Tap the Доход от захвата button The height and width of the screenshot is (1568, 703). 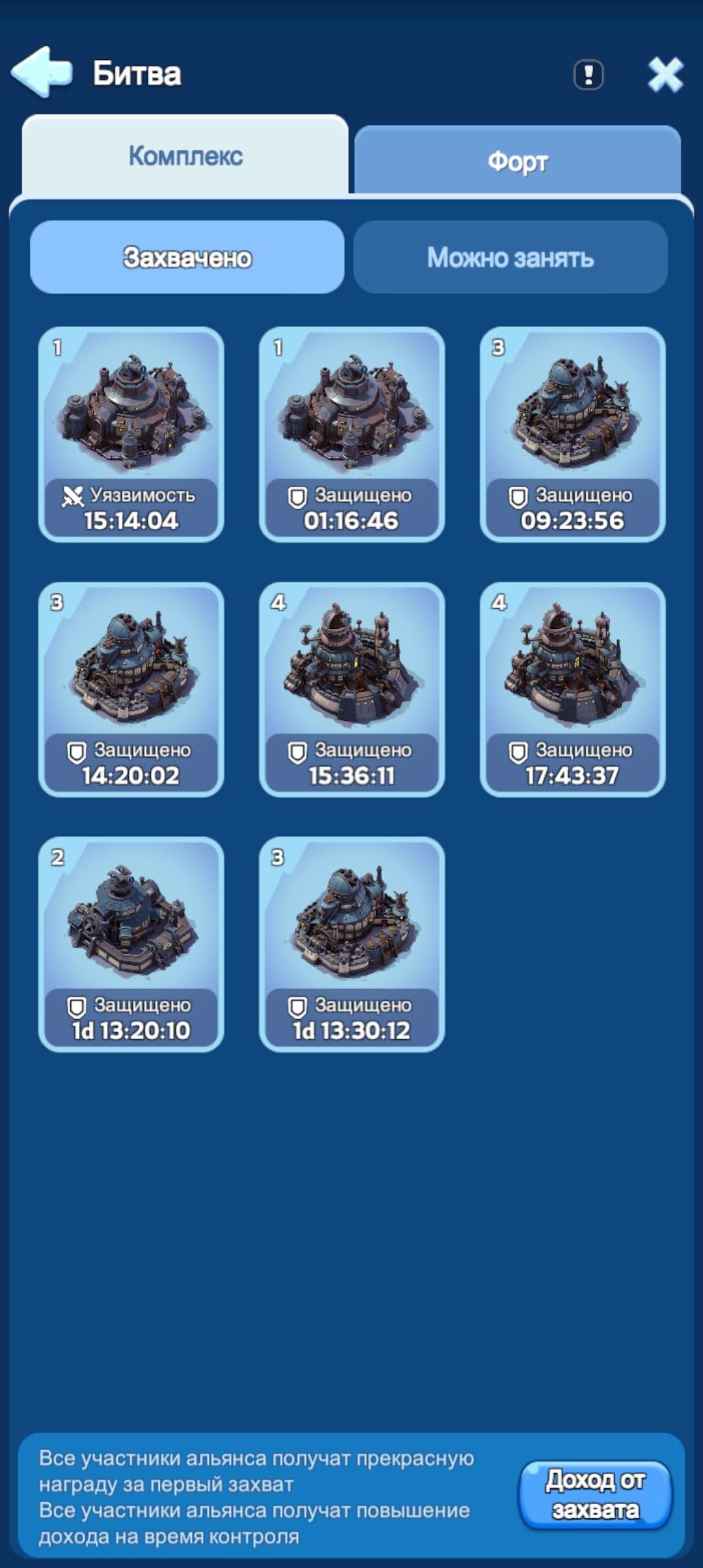[595, 1495]
